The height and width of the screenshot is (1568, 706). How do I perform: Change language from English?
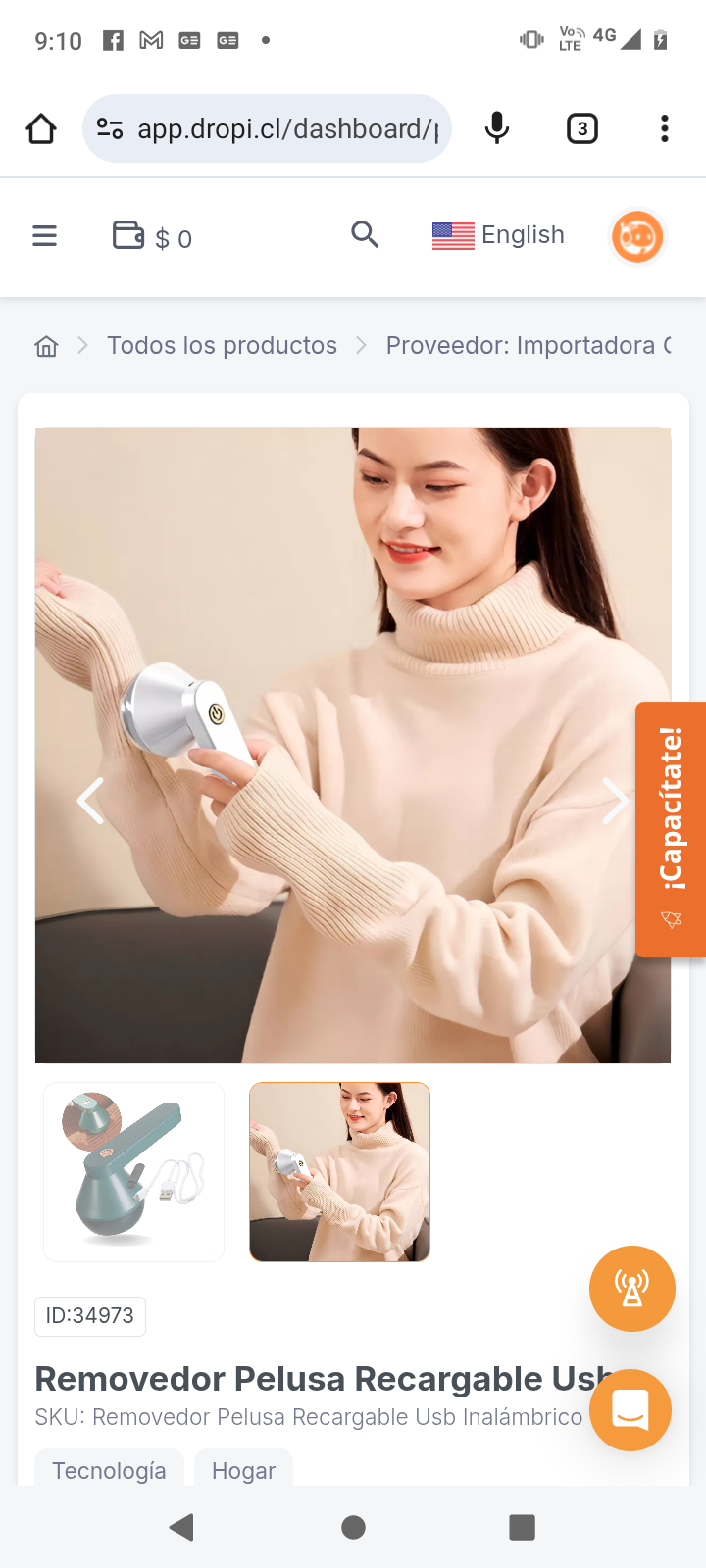coord(498,235)
